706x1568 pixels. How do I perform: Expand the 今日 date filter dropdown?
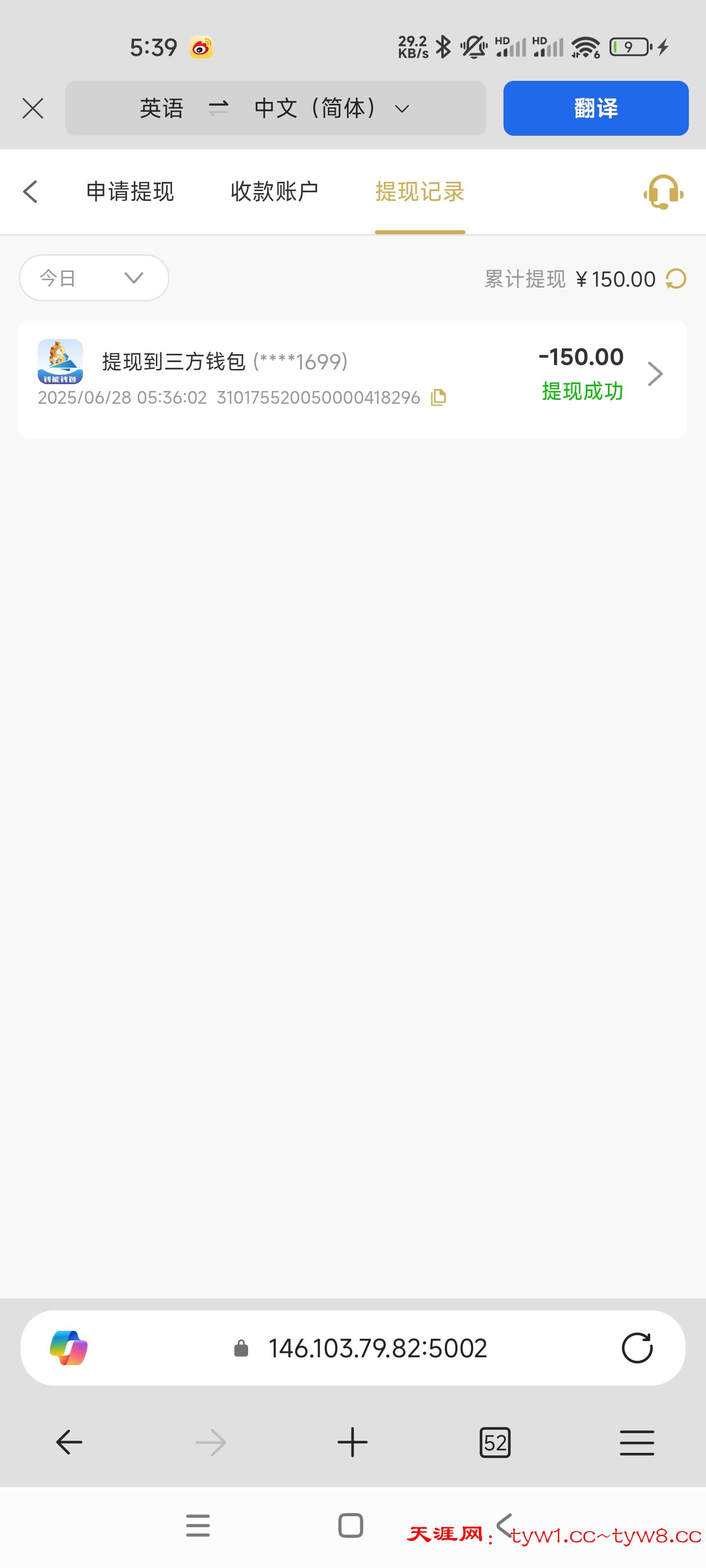pyautogui.click(x=94, y=278)
